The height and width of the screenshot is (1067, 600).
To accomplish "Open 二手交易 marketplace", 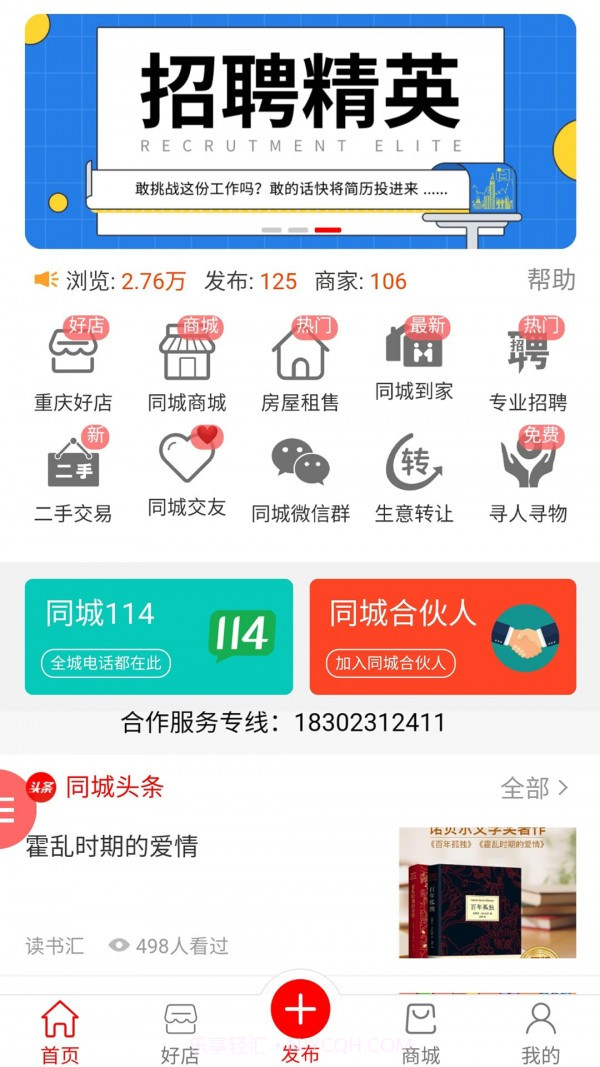I will coord(73,475).
